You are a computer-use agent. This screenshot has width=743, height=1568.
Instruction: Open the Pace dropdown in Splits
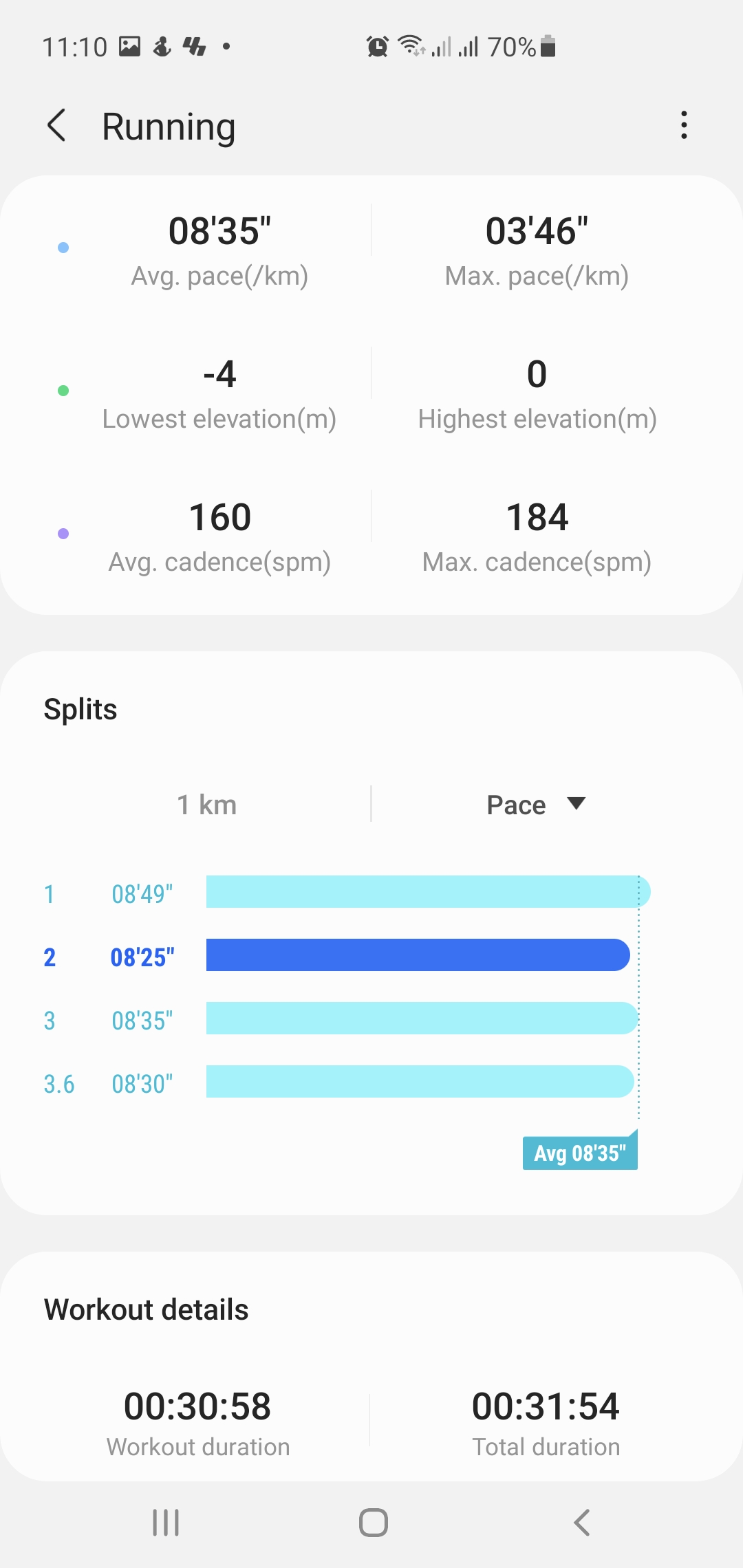click(x=536, y=805)
